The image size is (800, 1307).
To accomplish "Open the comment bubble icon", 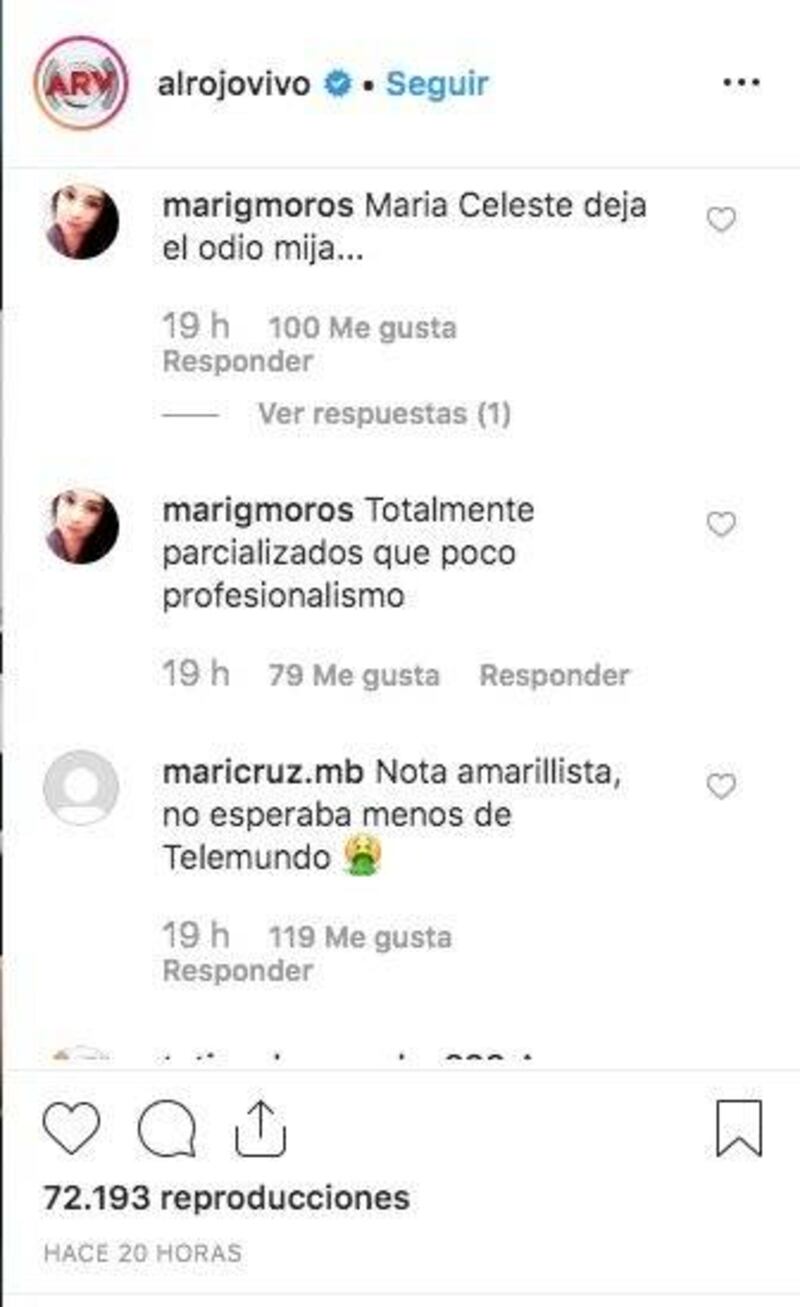I will coord(165,1129).
